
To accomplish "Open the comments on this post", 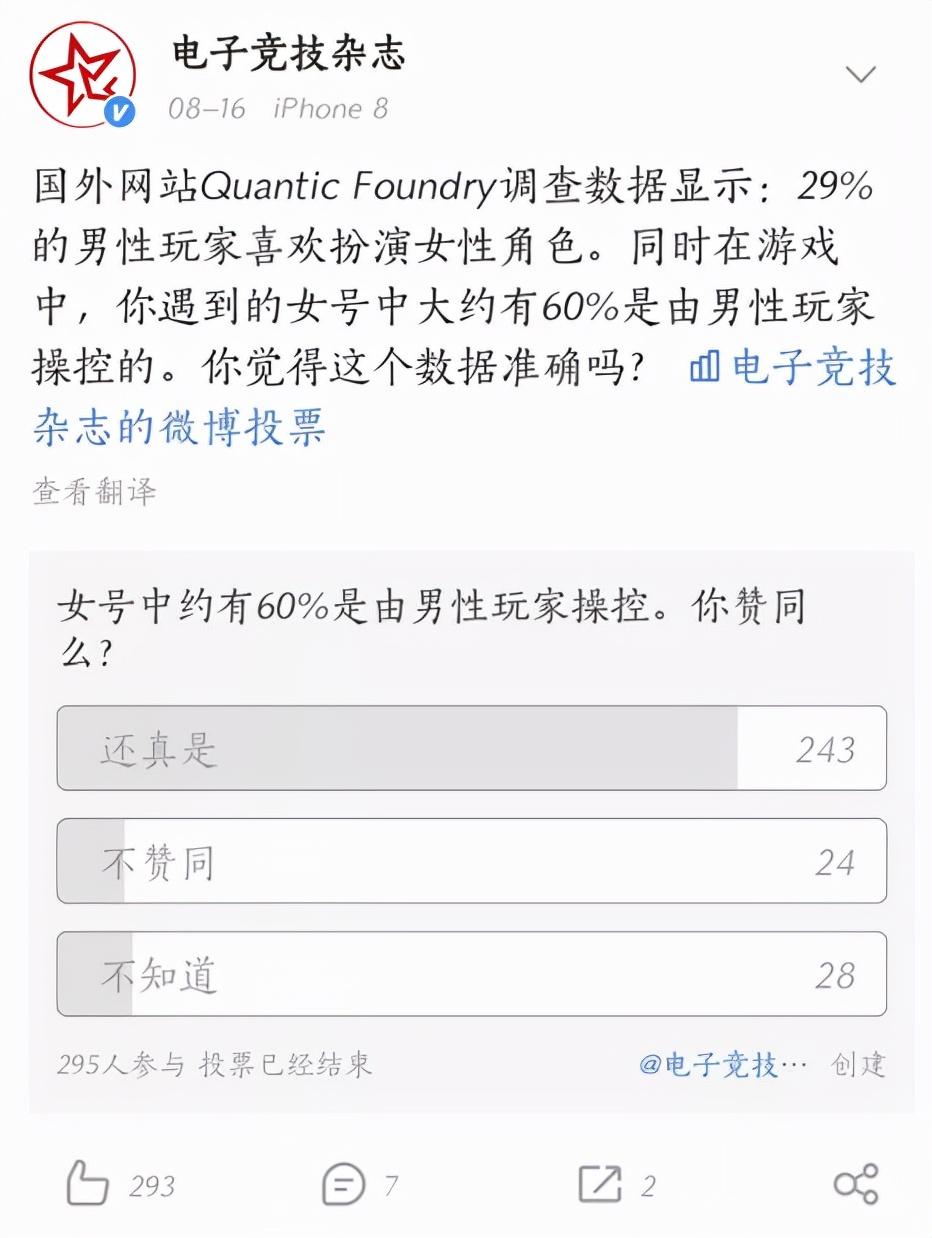I will click(344, 1186).
